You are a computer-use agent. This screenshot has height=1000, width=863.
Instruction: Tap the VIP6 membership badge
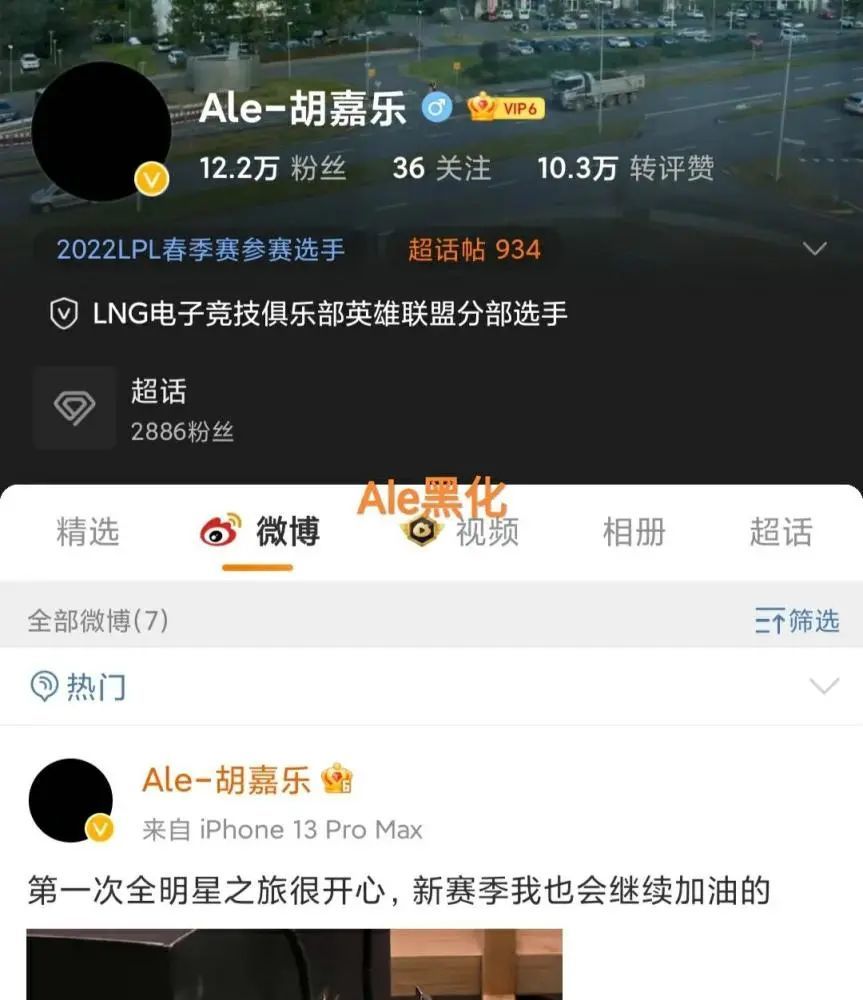507,108
